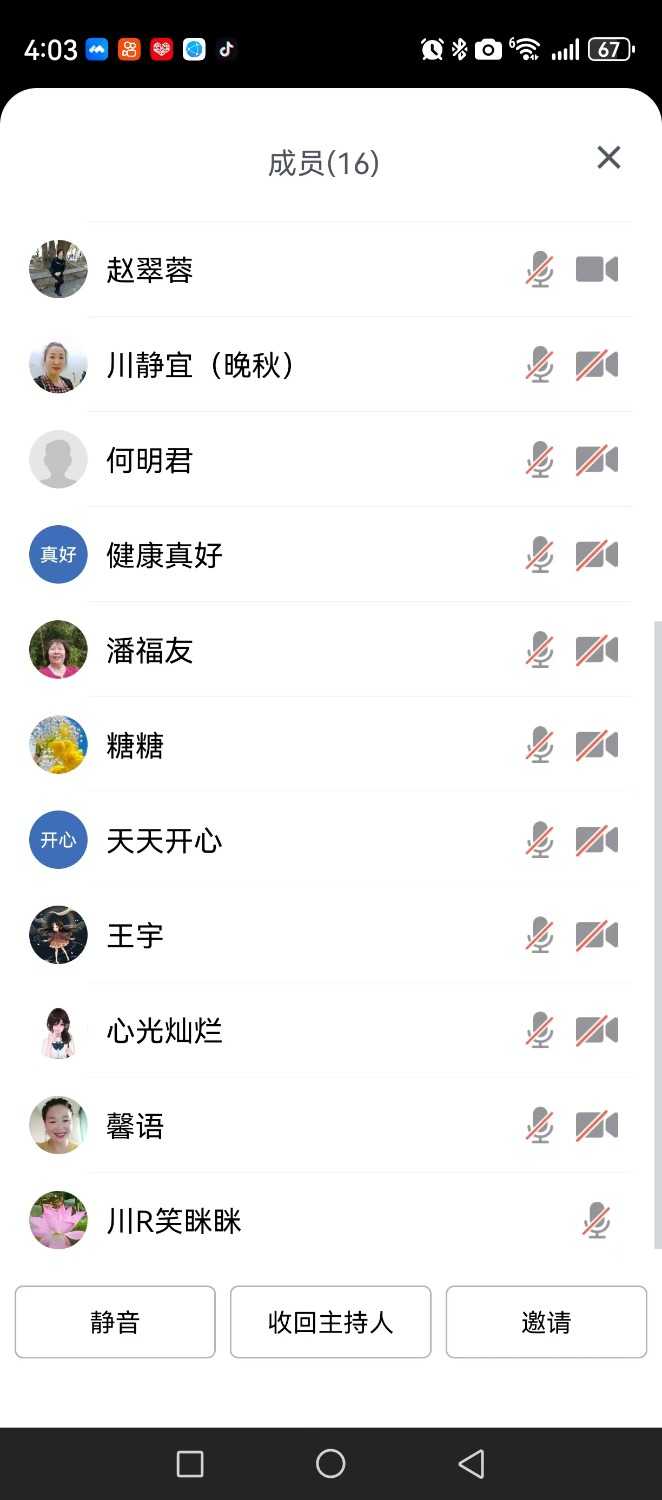This screenshot has width=662, height=1500.
Task: Tap the camera icon for 天天开心
Action: (x=597, y=841)
